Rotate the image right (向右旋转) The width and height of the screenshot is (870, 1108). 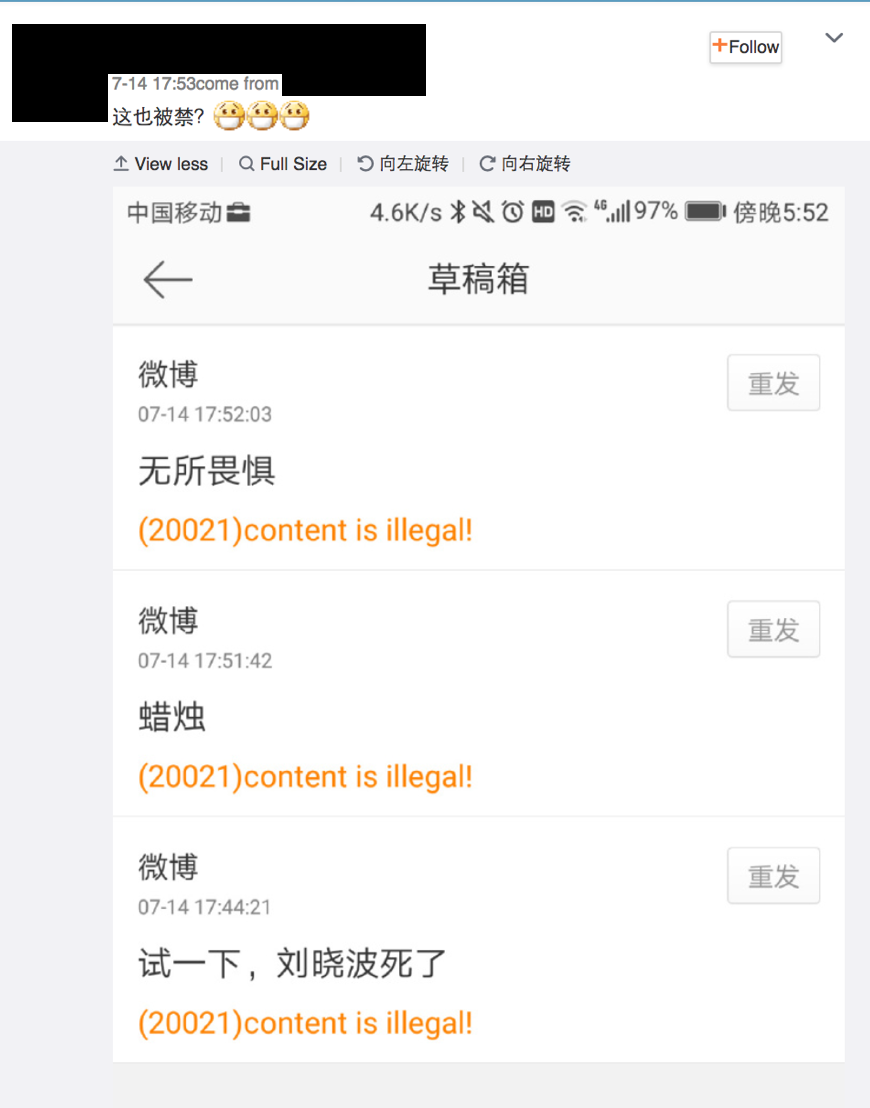[x=525, y=164]
